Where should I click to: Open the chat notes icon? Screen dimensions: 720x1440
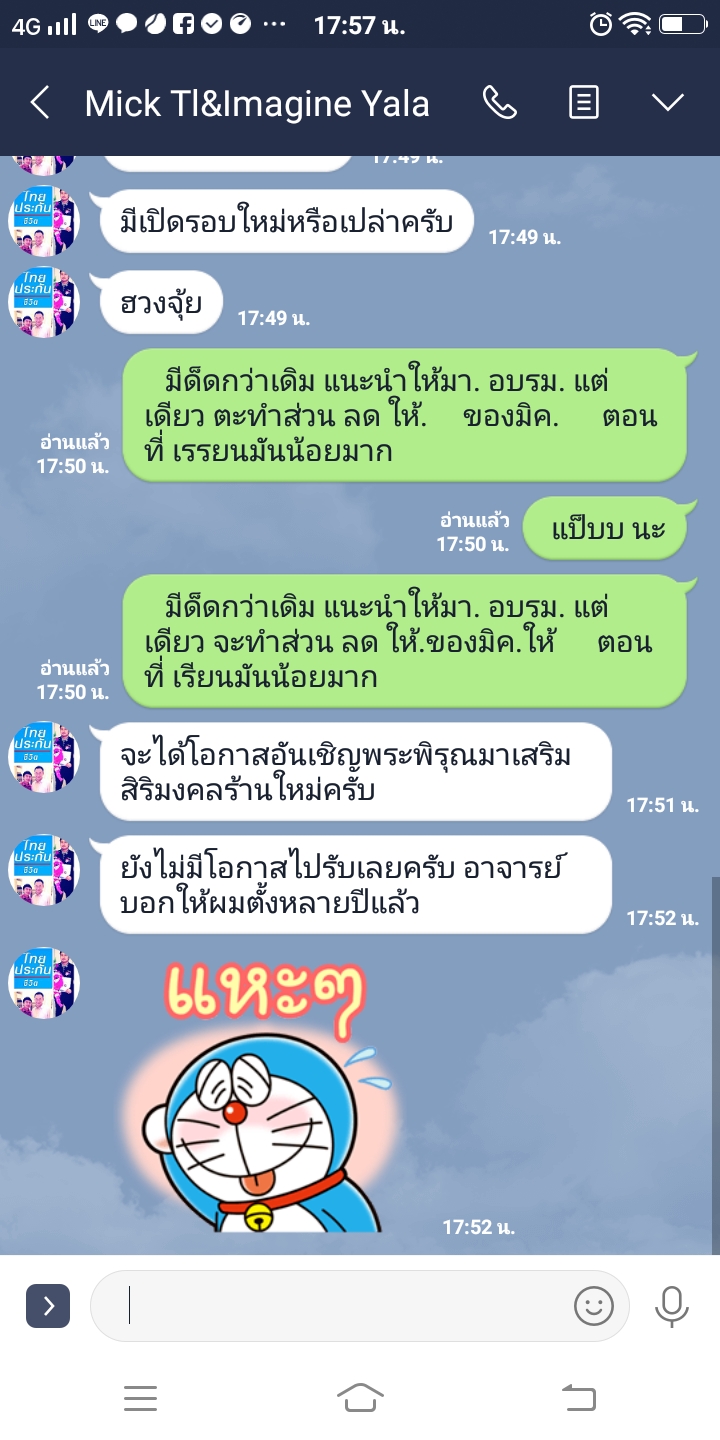[x=584, y=102]
